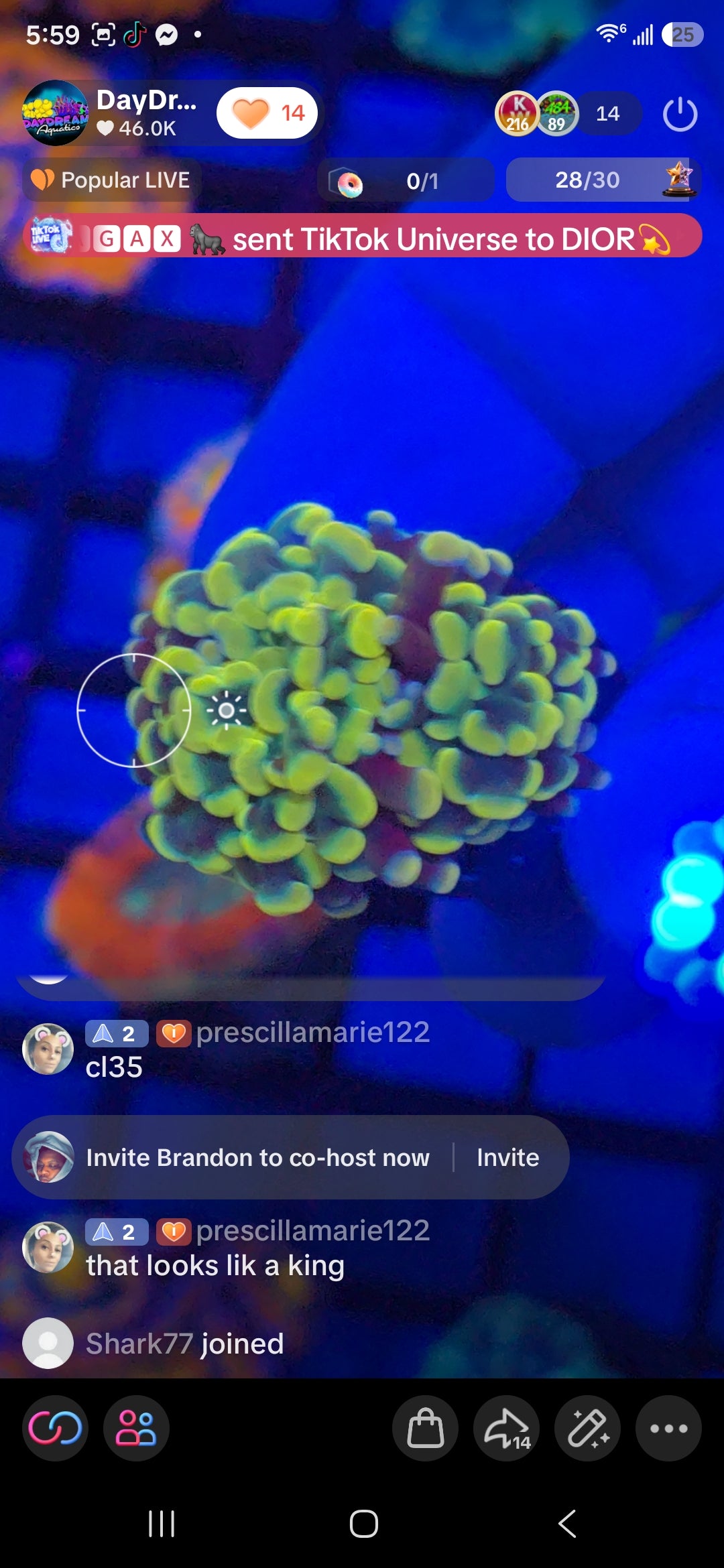Screen dimensions: 724x1568
Task: Open the co-host link icon
Action: coord(55,1428)
